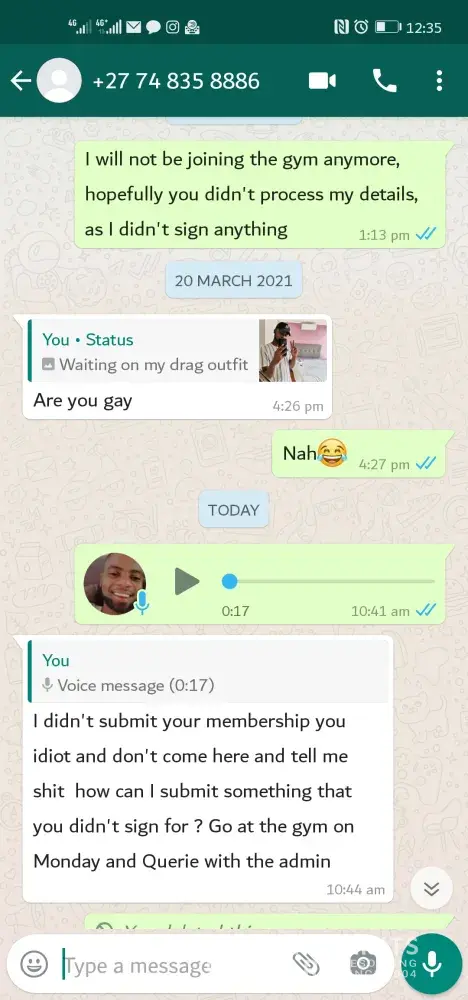Jump to the quoted voice message (0:17)

(x=208, y=672)
